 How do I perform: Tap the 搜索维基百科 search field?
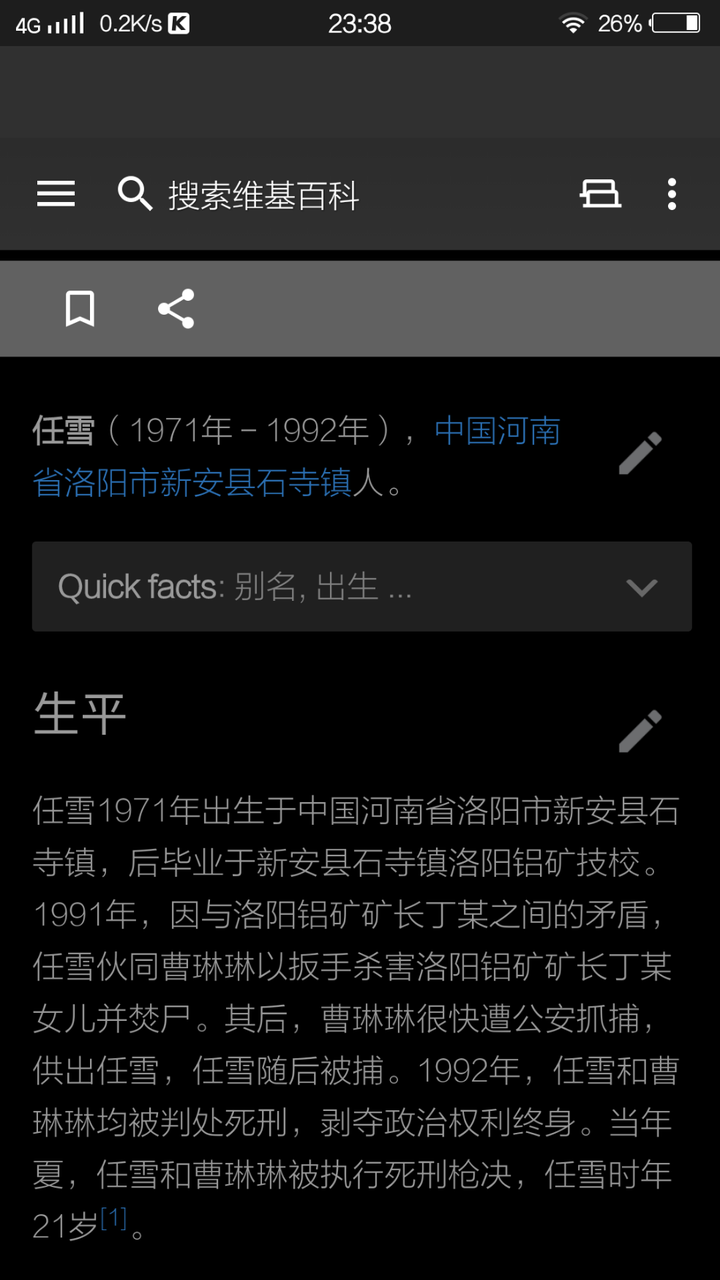(262, 195)
